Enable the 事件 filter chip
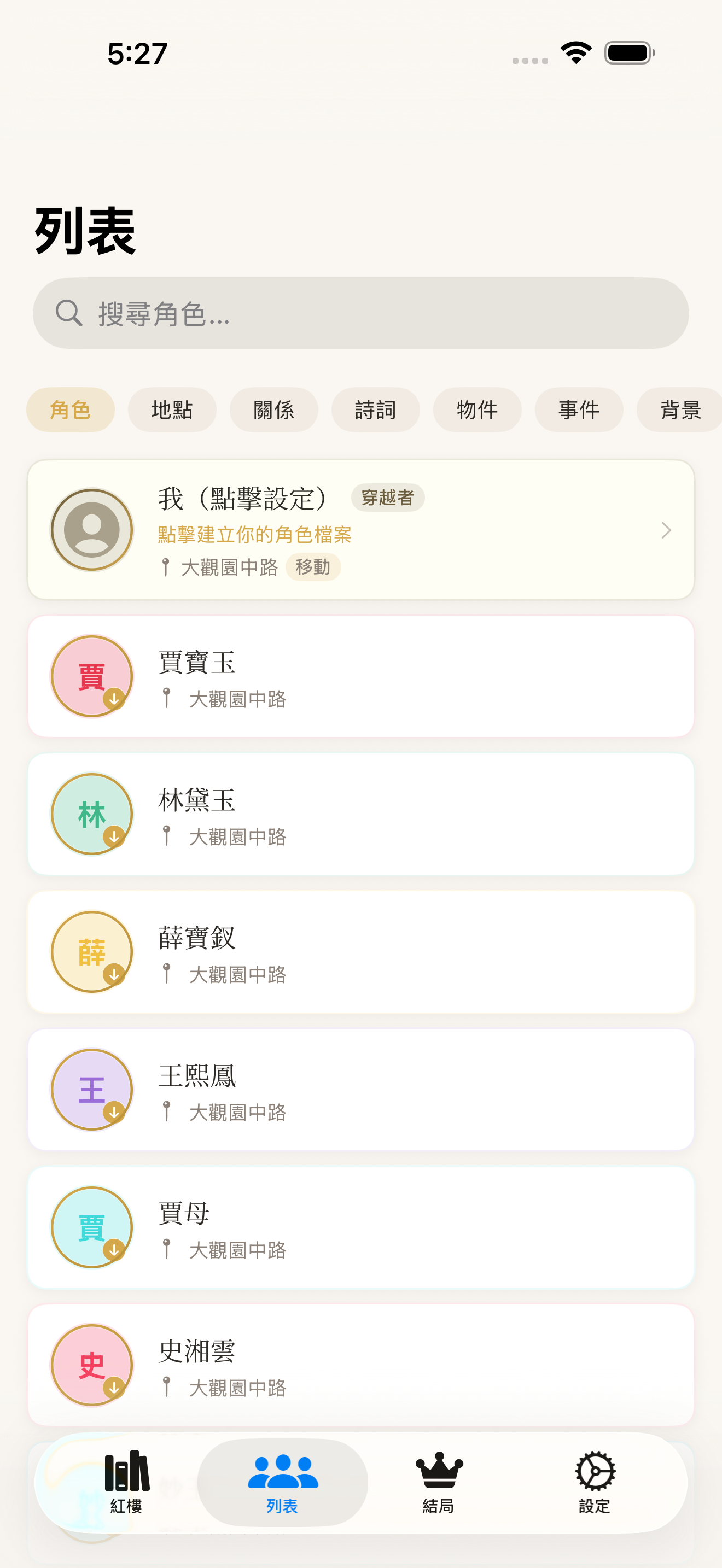The image size is (722, 1568). (x=578, y=409)
